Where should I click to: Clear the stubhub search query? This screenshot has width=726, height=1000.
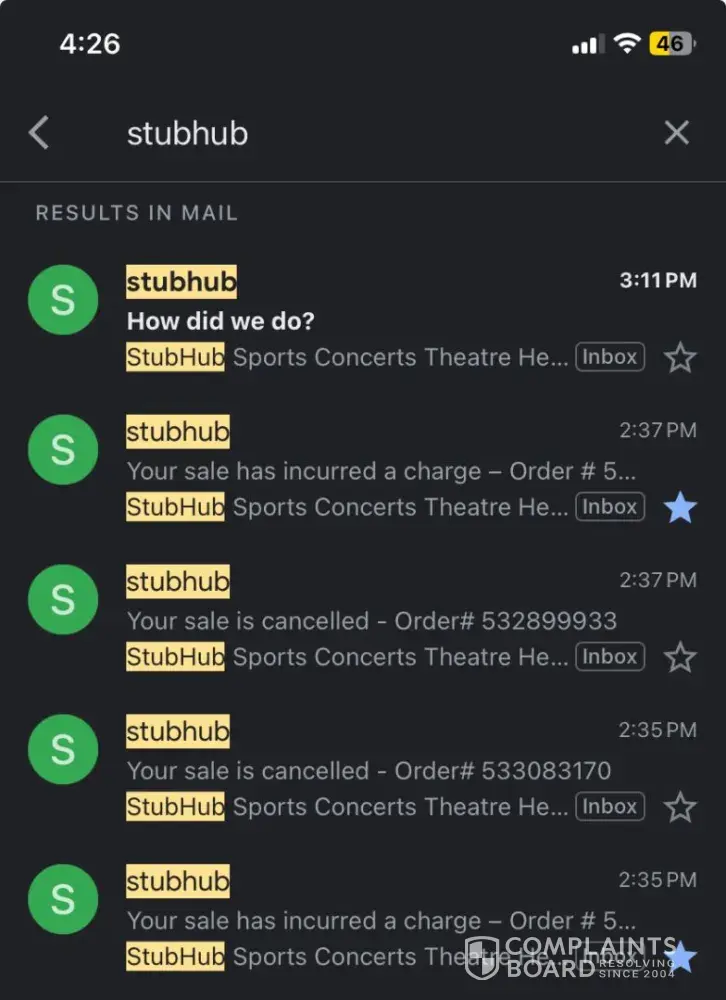[x=677, y=133]
